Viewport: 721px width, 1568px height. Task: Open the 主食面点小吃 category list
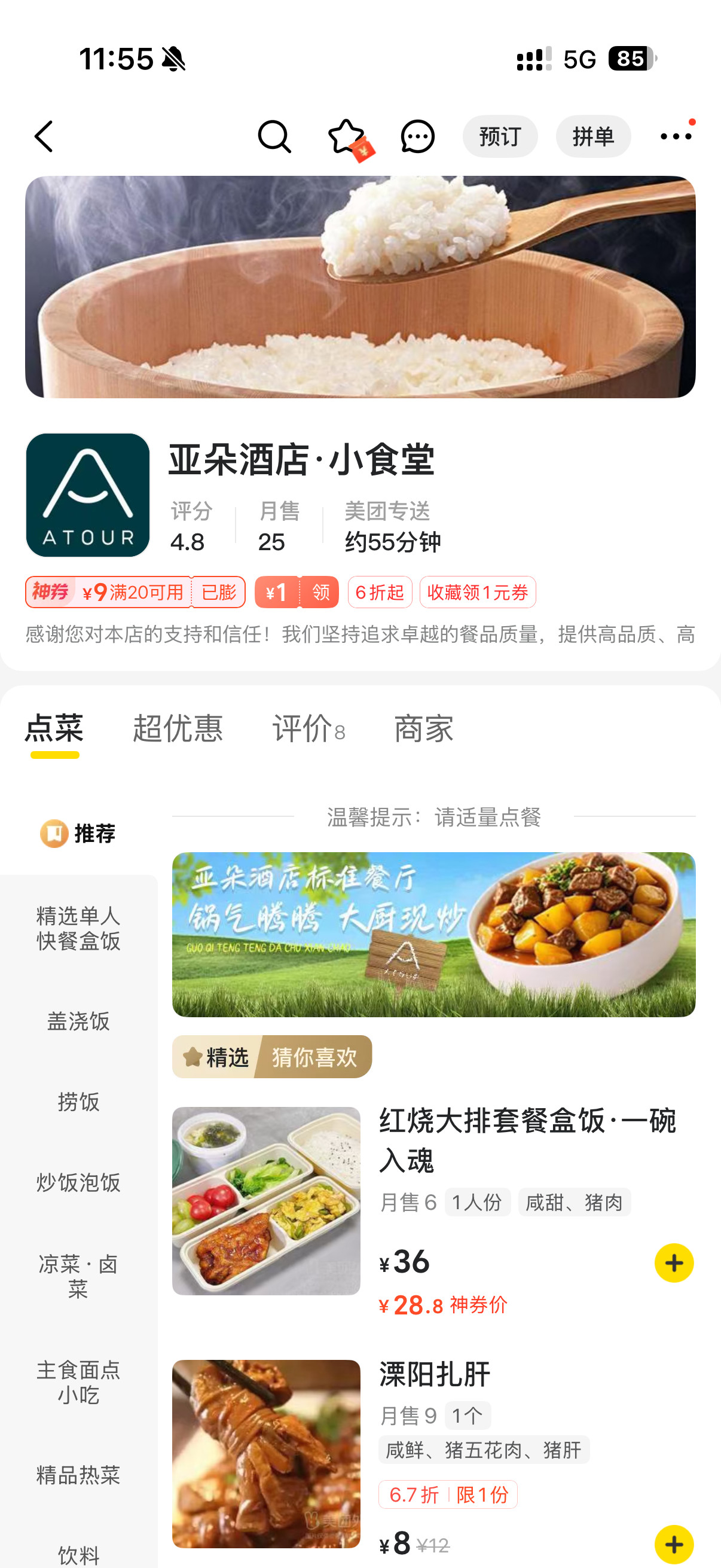coord(78,1382)
